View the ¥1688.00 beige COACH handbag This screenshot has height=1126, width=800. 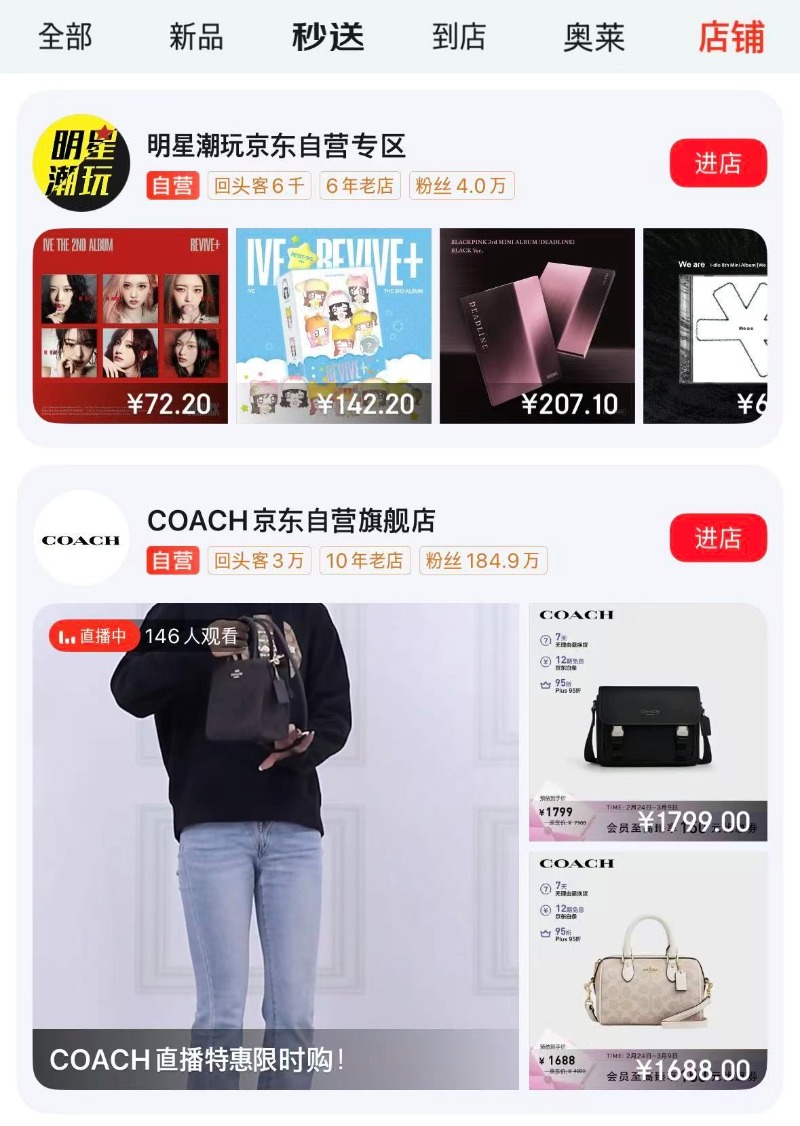(648, 969)
